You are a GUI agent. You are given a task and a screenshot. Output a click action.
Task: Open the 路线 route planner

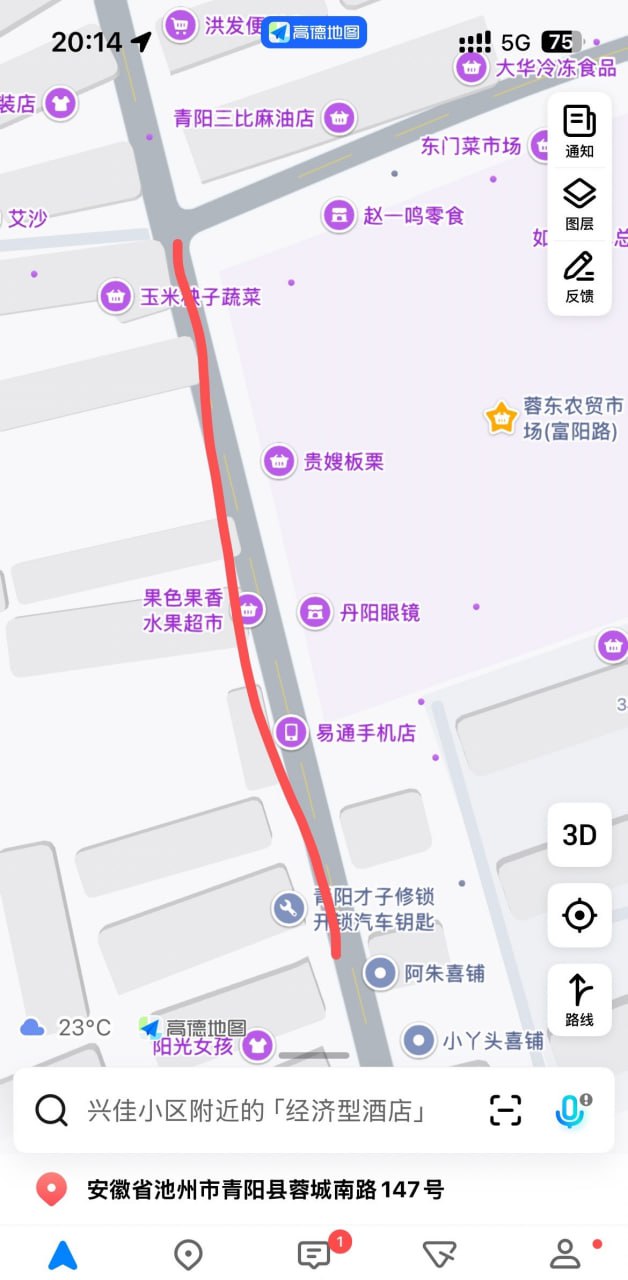click(x=580, y=999)
